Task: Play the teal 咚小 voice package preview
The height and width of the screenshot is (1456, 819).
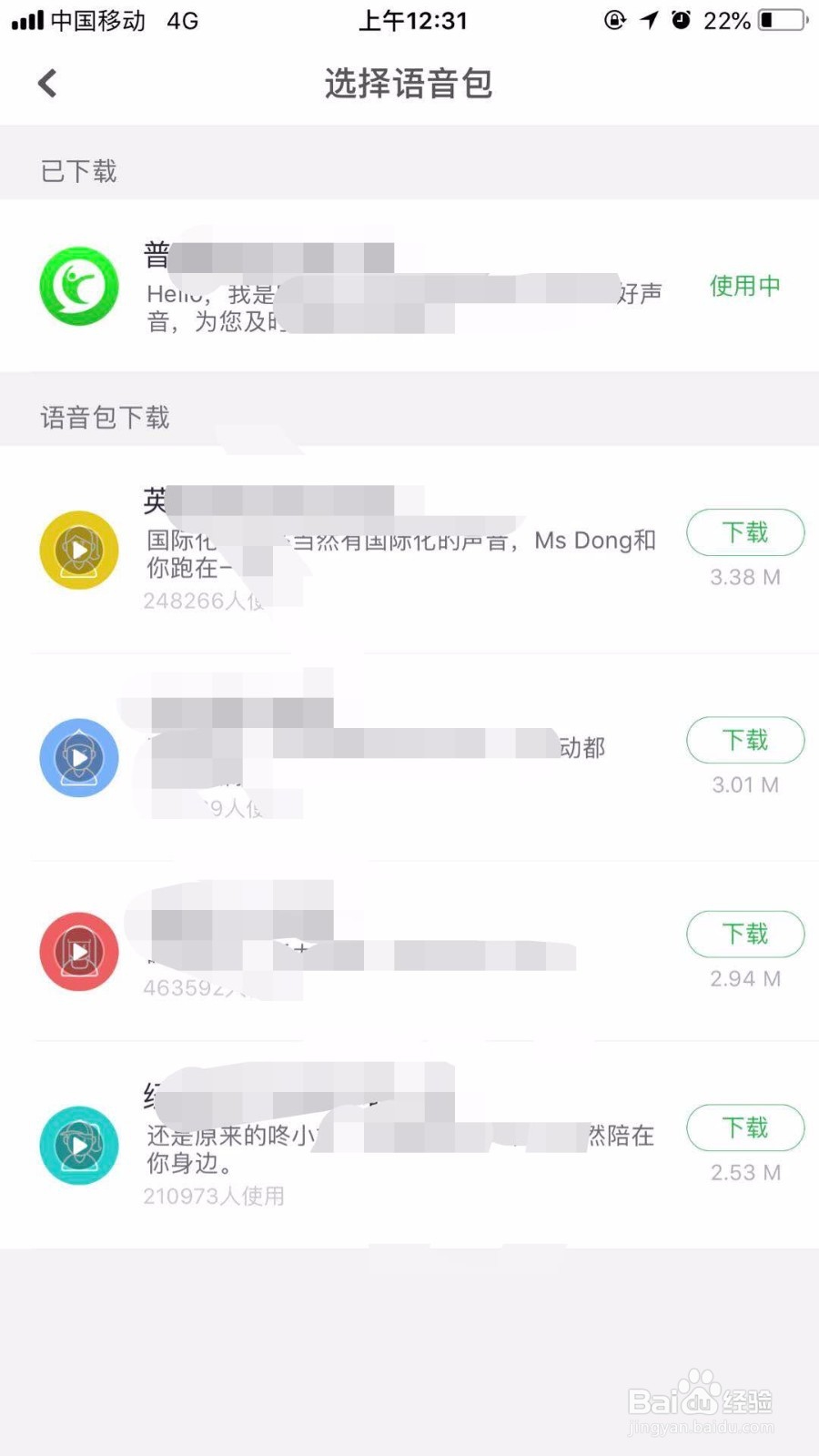Action: click(78, 1146)
